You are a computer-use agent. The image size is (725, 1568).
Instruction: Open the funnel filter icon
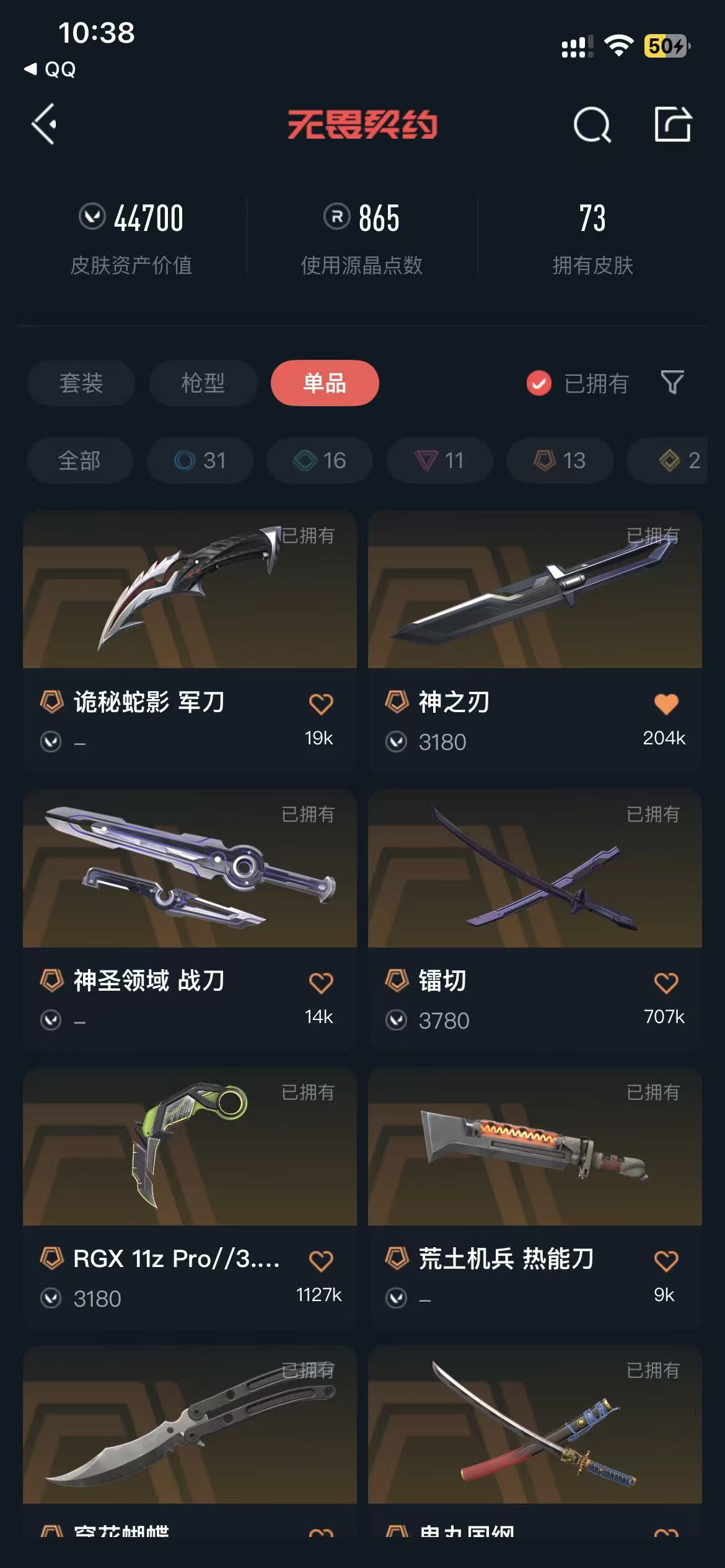pyautogui.click(x=672, y=383)
